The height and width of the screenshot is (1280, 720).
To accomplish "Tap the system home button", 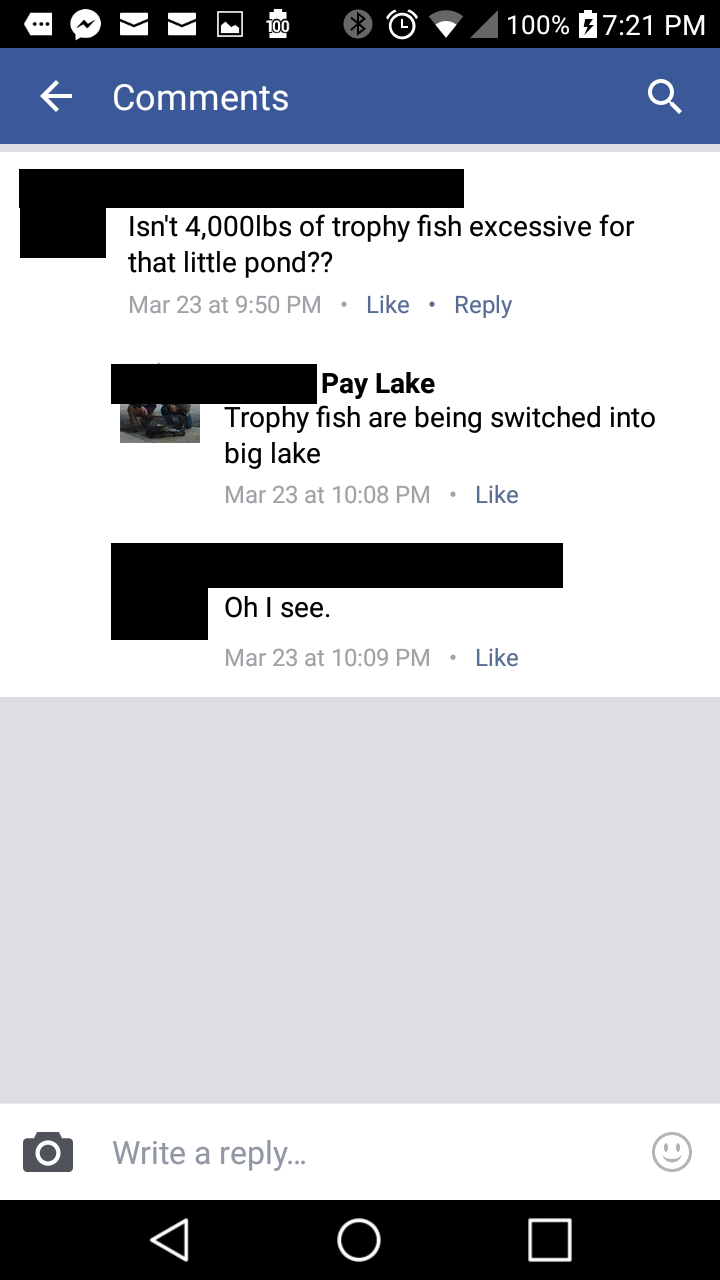I will pyautogui.click(x=359, y=1240).
